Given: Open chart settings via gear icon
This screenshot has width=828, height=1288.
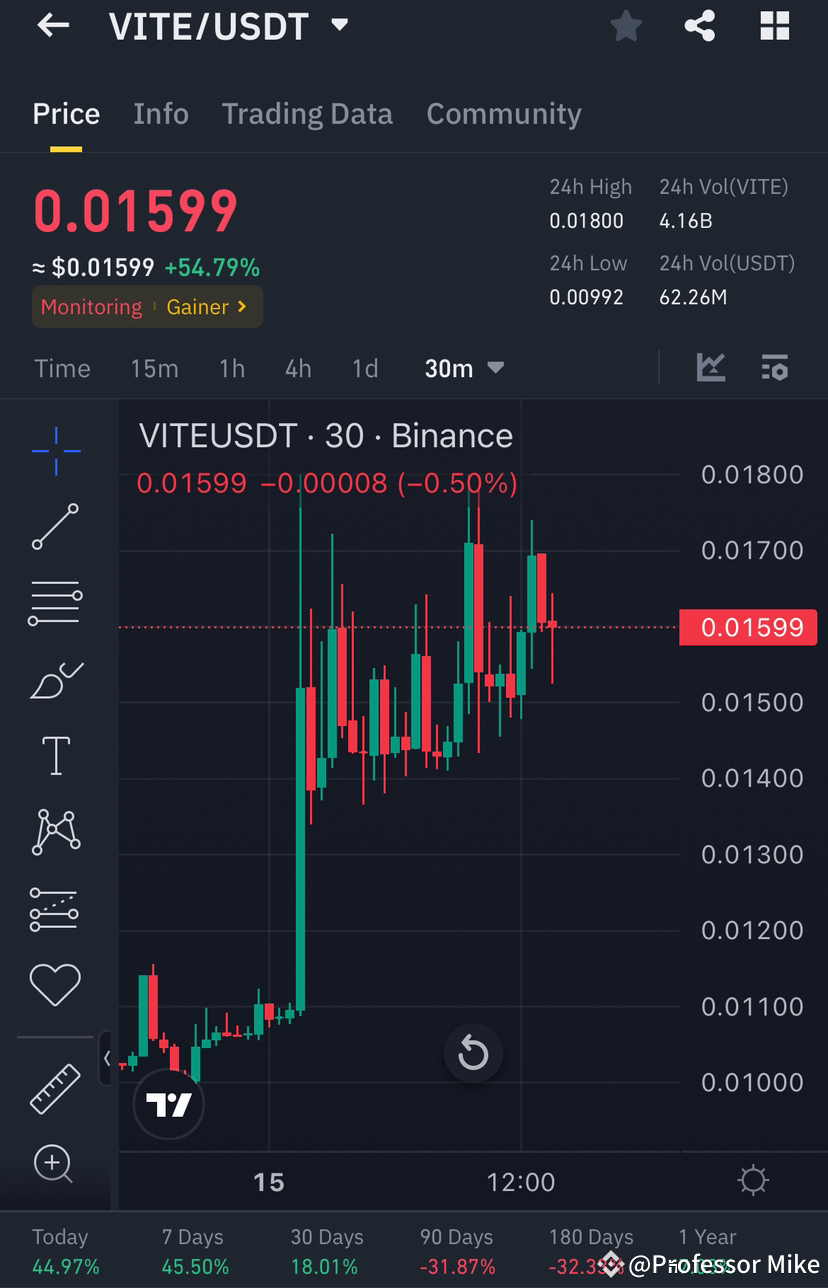Looking at the screenshot, I should click(x=754, y=1181).
